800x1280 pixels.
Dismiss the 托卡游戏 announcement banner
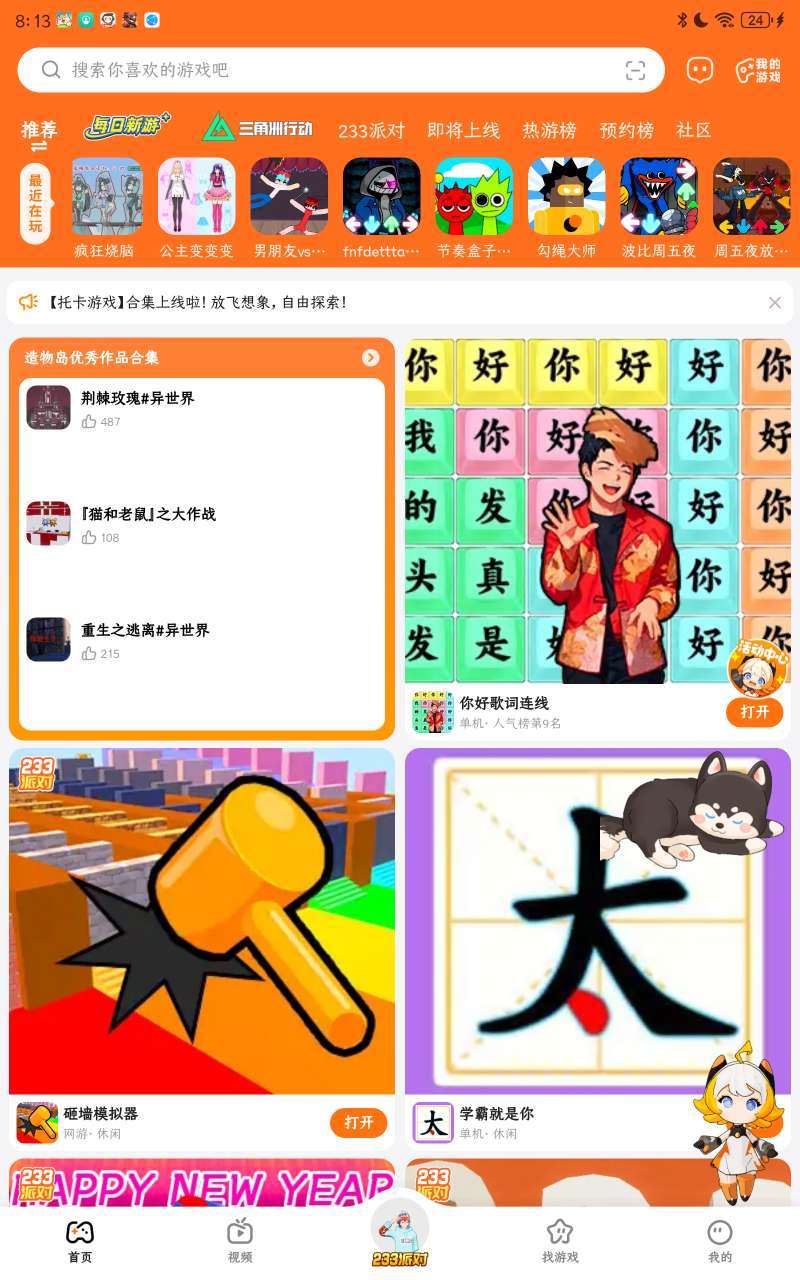[774, 303]
